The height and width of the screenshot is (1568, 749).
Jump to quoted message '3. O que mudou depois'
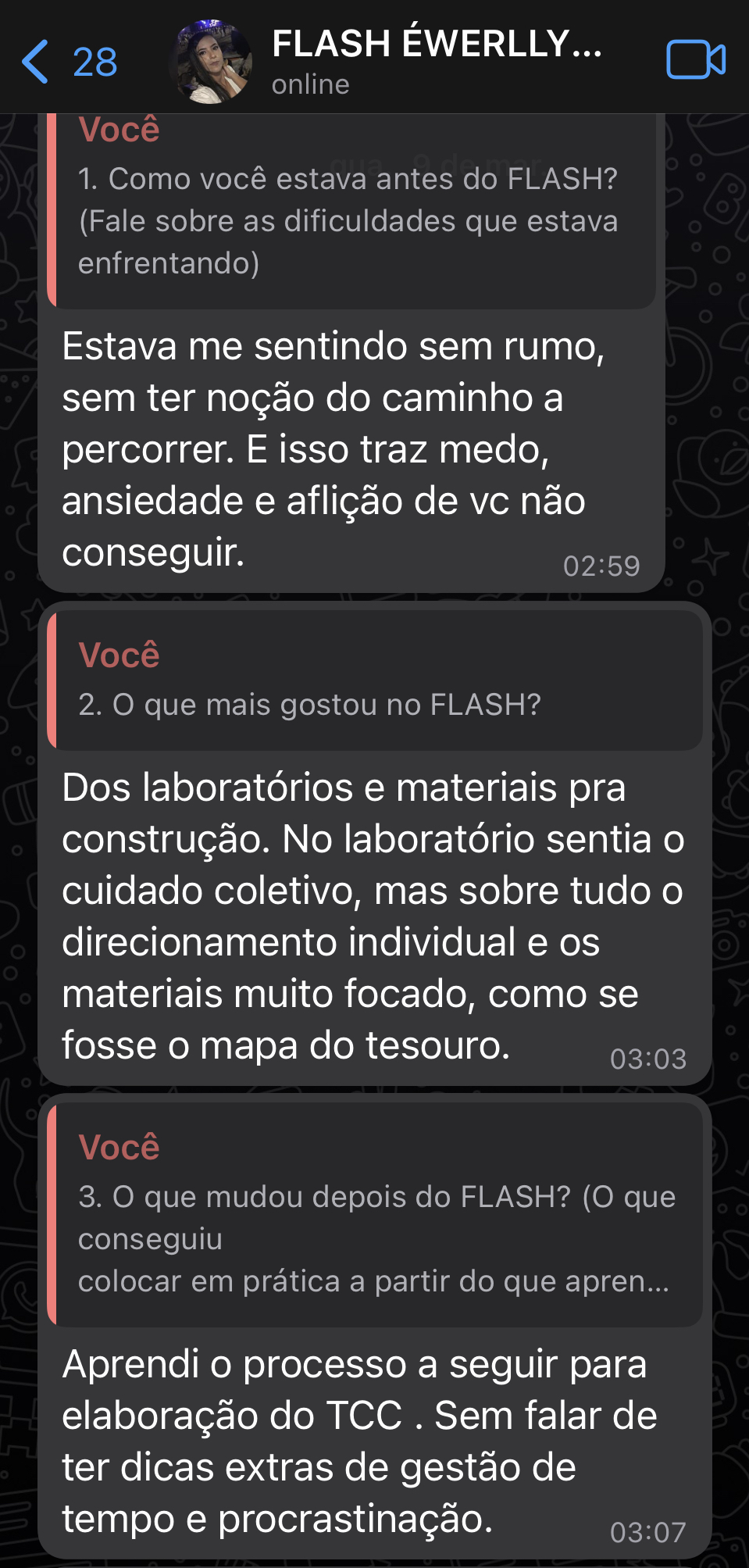[375, 1215]
